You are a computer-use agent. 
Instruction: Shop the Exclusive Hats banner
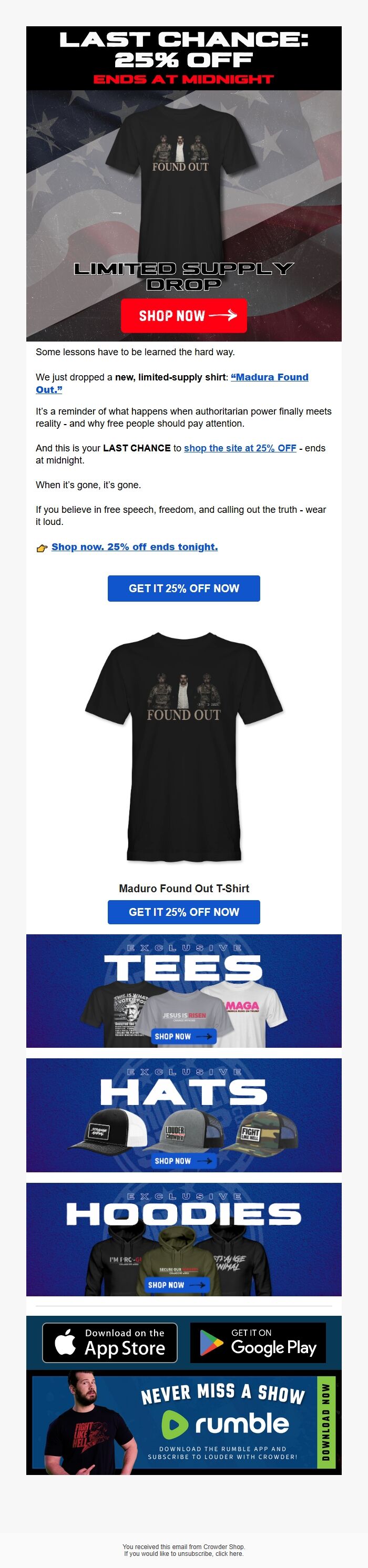point(183,1115)
